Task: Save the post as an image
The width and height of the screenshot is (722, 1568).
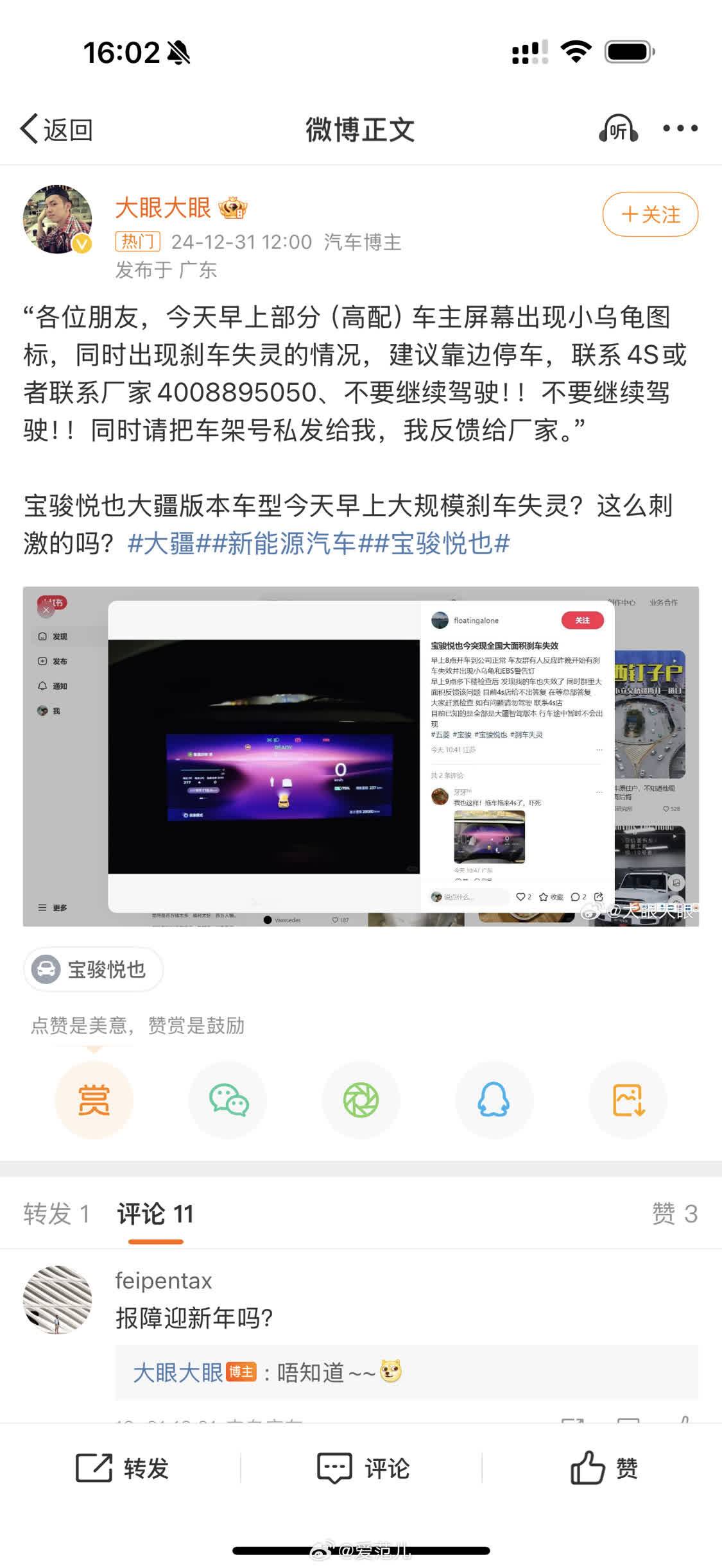Action: (x=628, y=1100)
